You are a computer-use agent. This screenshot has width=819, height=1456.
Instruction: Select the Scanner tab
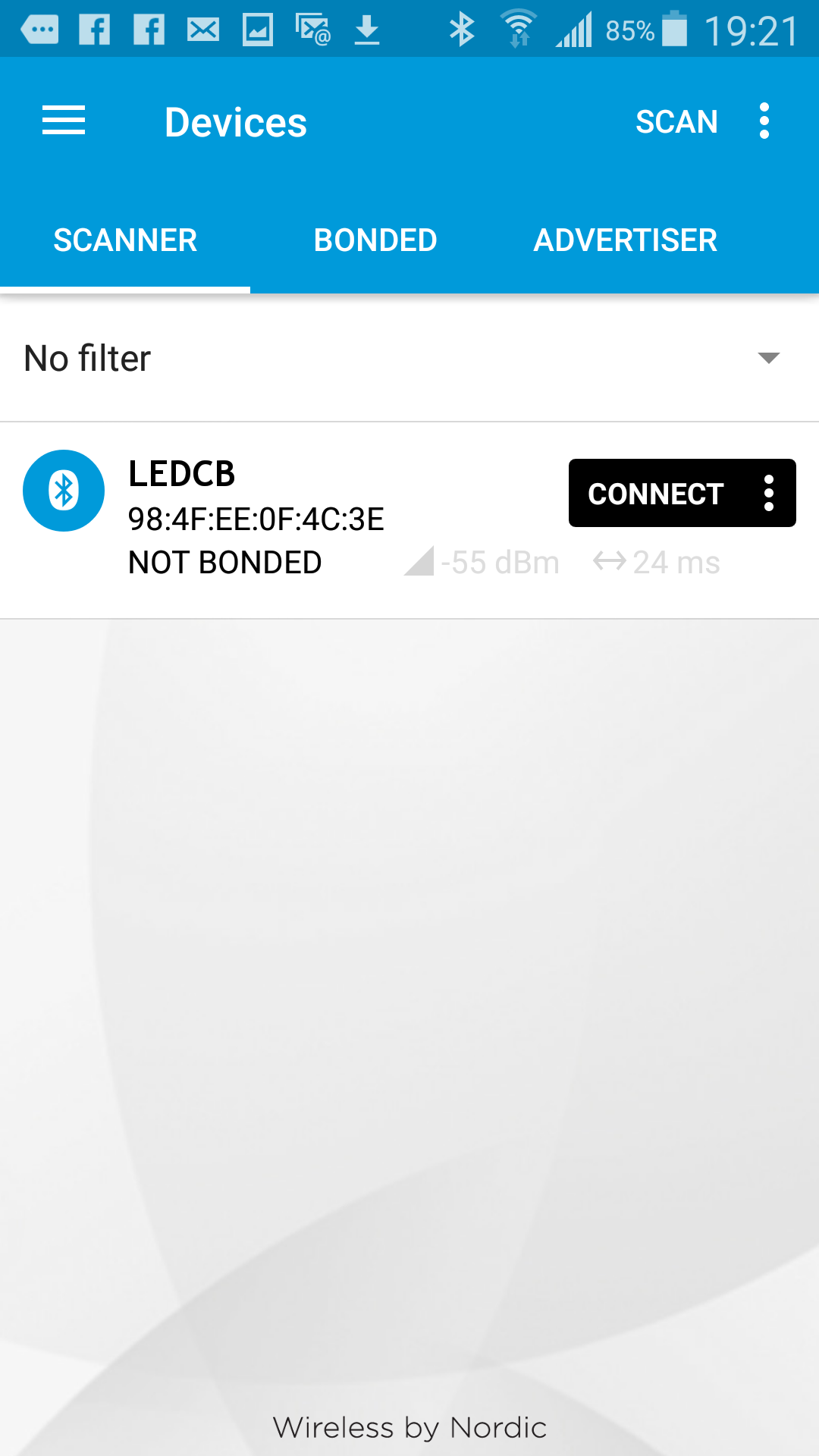pyautogui.click(x=125, y=240)
